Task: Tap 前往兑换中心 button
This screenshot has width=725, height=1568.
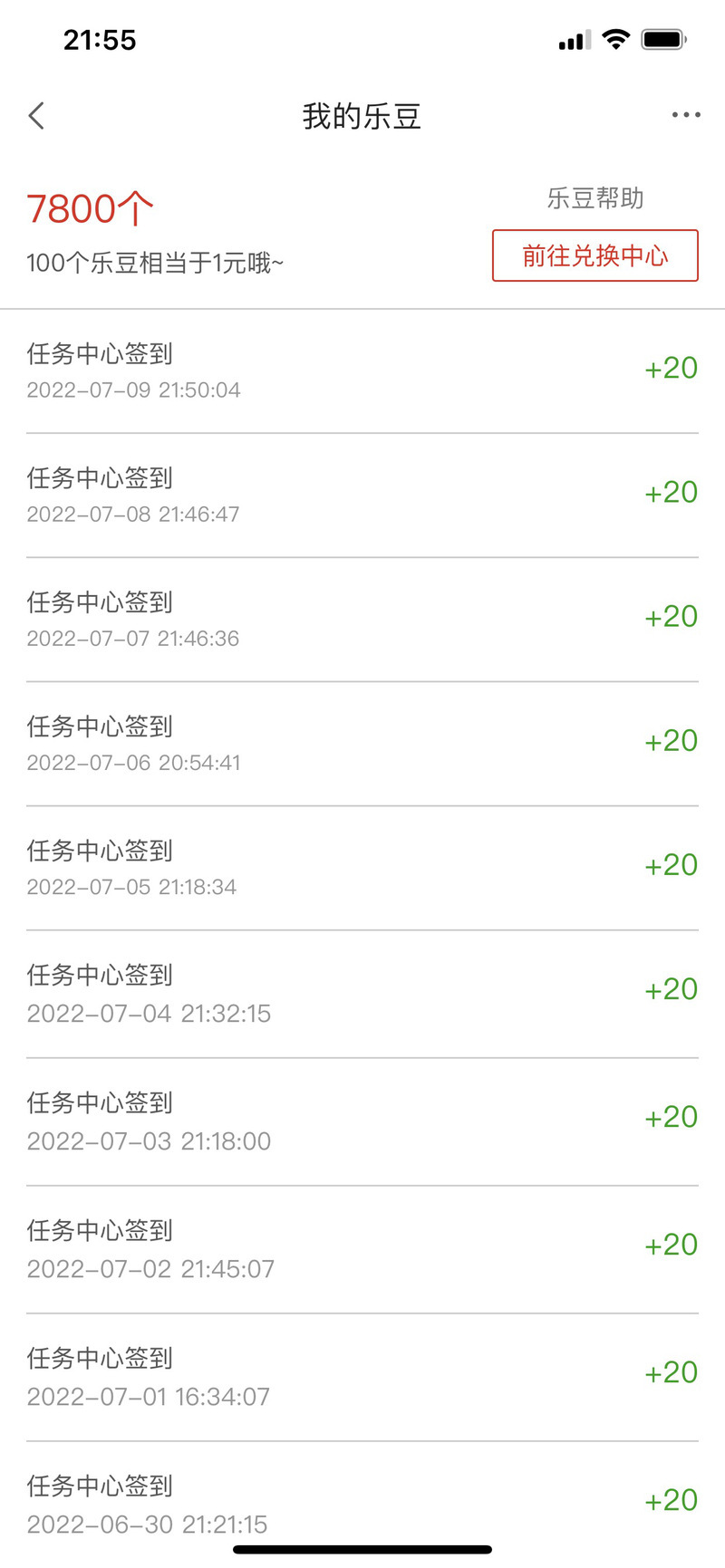Action: (x=595, y=255)
